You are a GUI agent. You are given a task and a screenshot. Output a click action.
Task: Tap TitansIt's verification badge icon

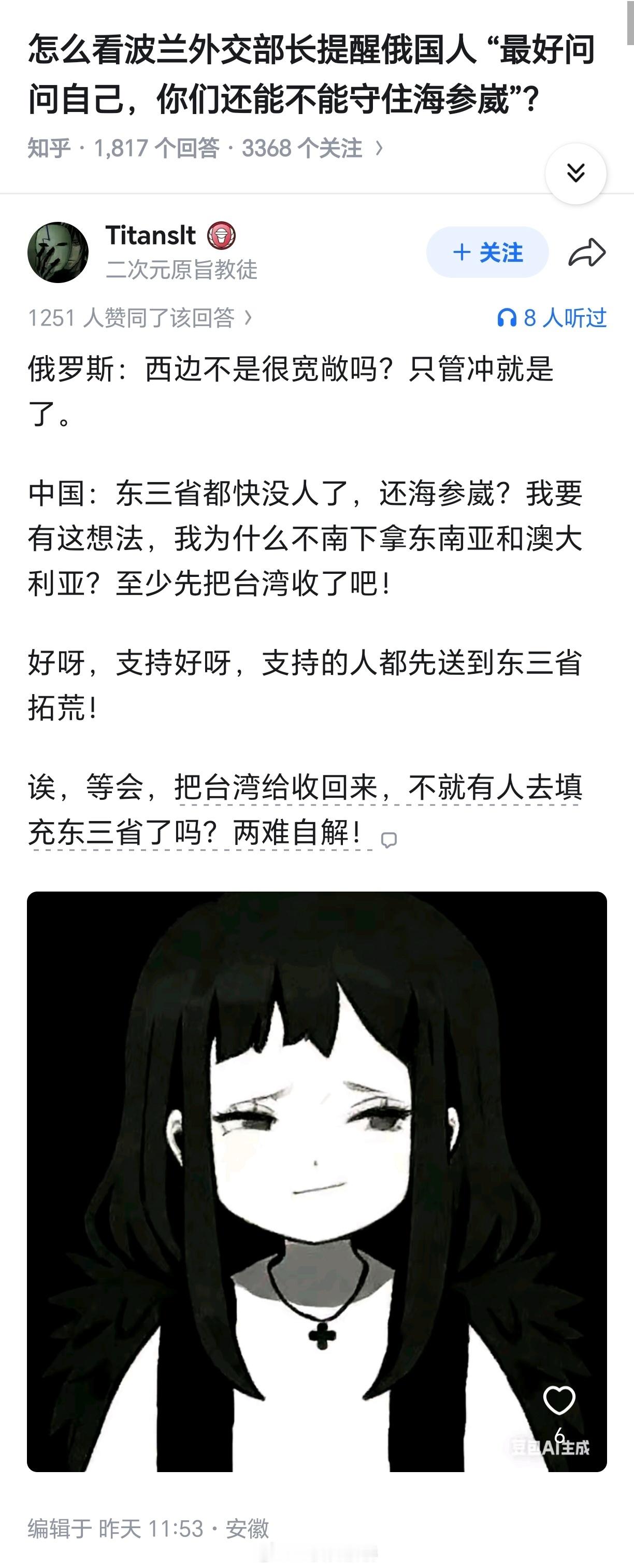click(222, 237)
